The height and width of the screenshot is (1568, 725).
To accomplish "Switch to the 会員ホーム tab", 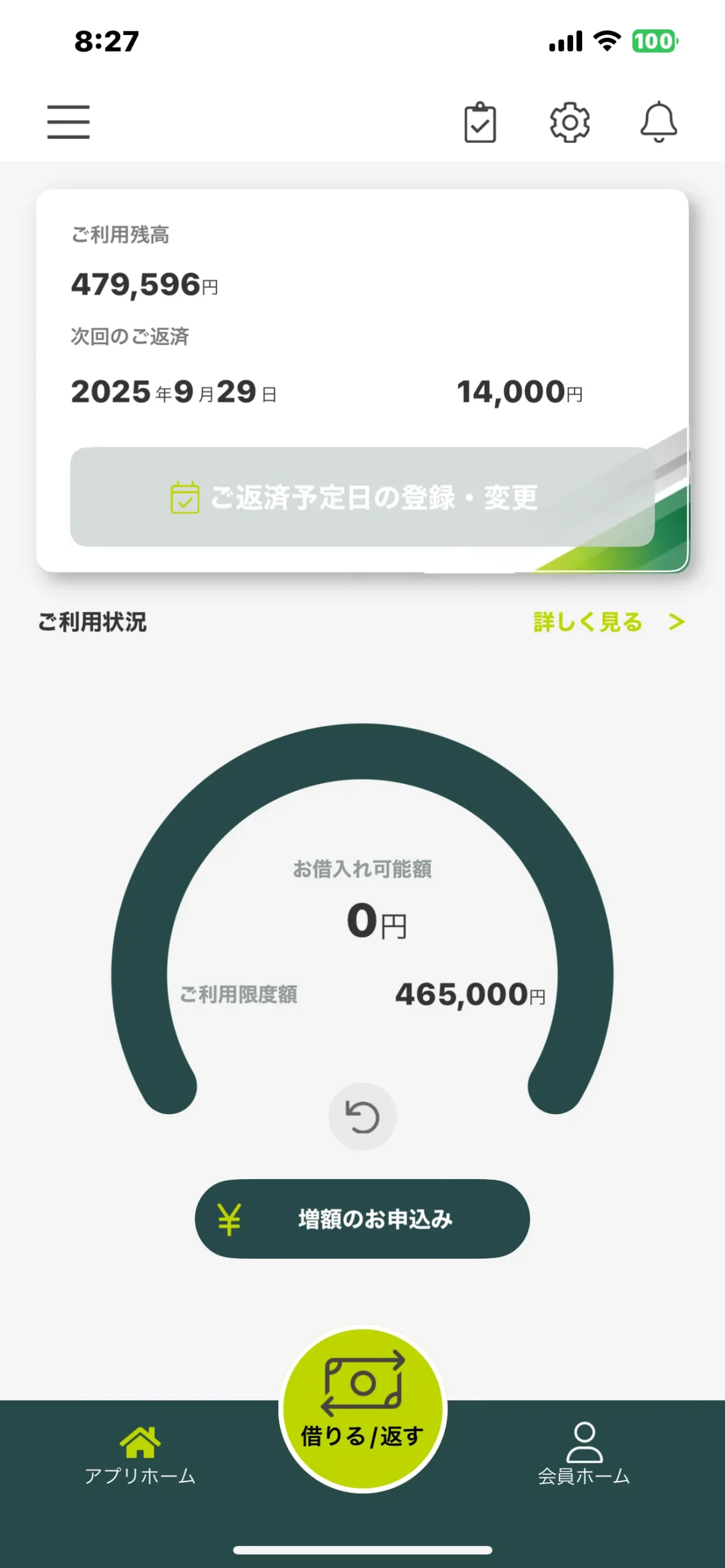I will (583, 1455).
